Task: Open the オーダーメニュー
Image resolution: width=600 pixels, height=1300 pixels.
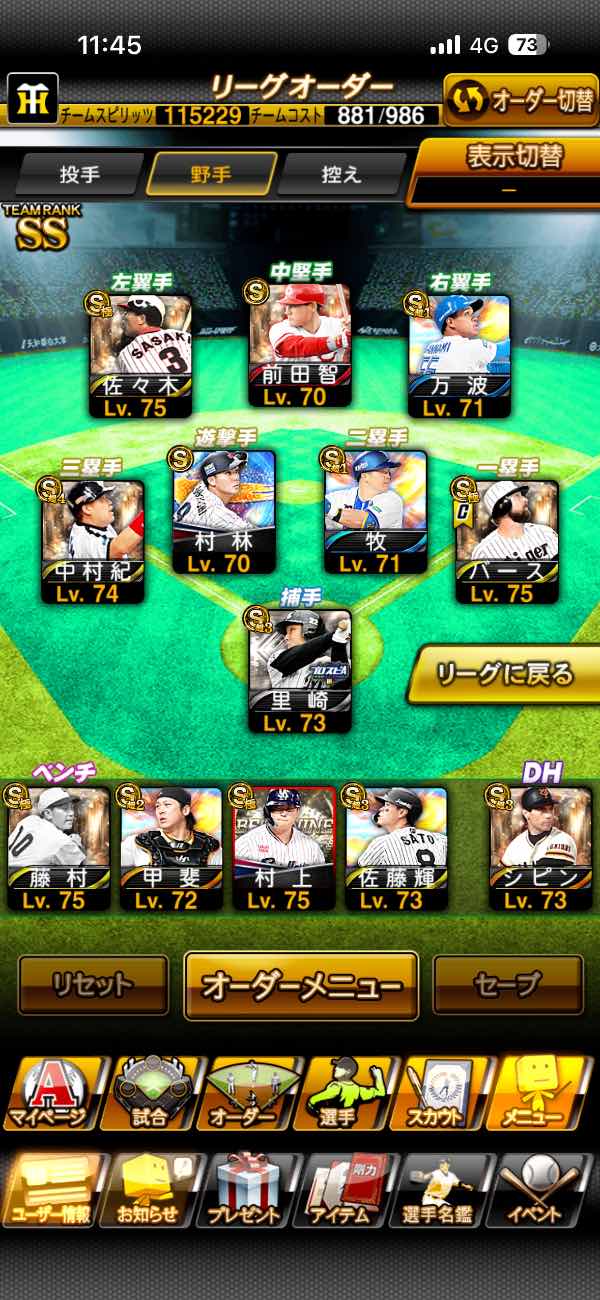Action: point(301,985)
